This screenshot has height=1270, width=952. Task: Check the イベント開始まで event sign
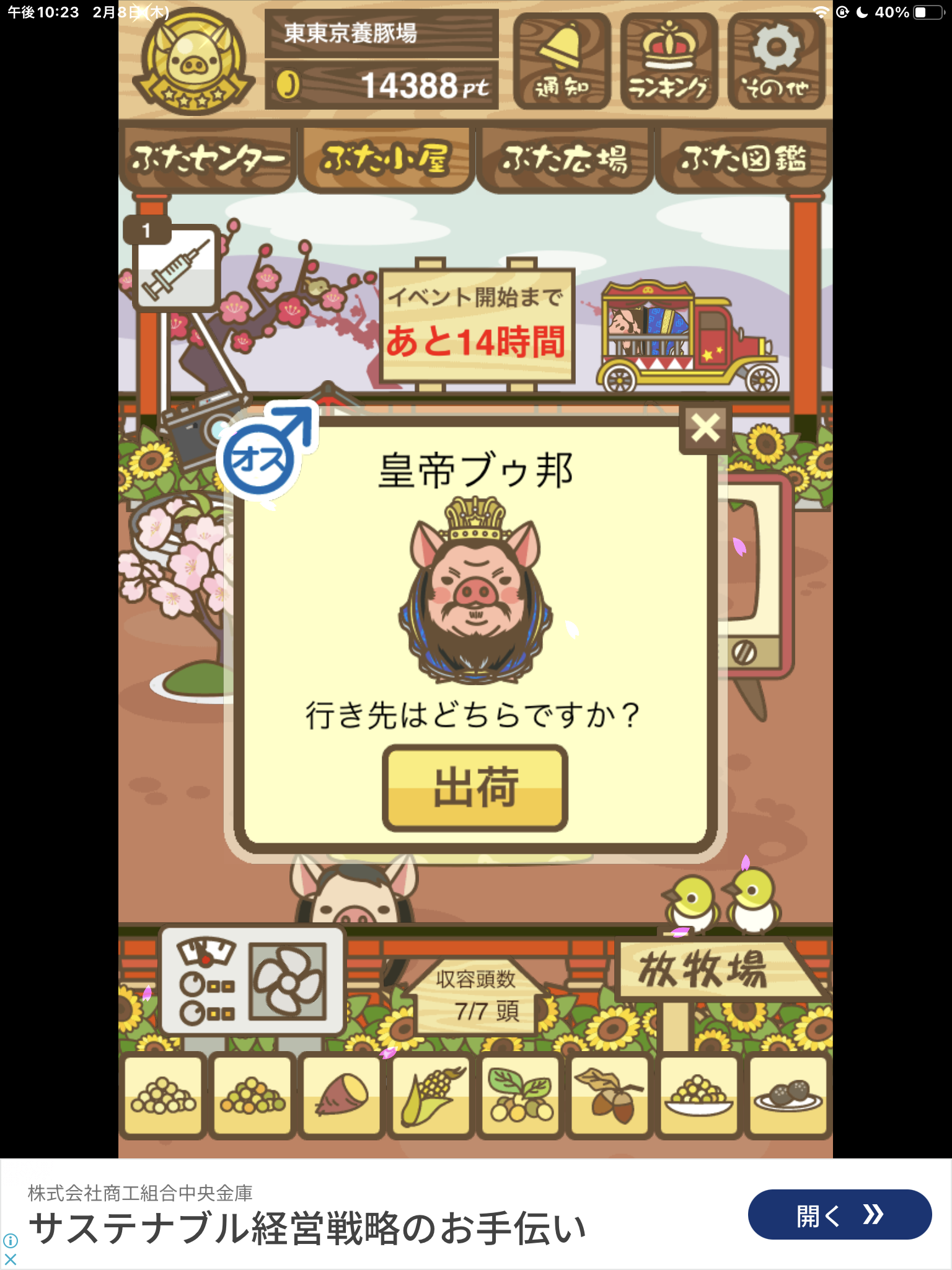[477, 324]
